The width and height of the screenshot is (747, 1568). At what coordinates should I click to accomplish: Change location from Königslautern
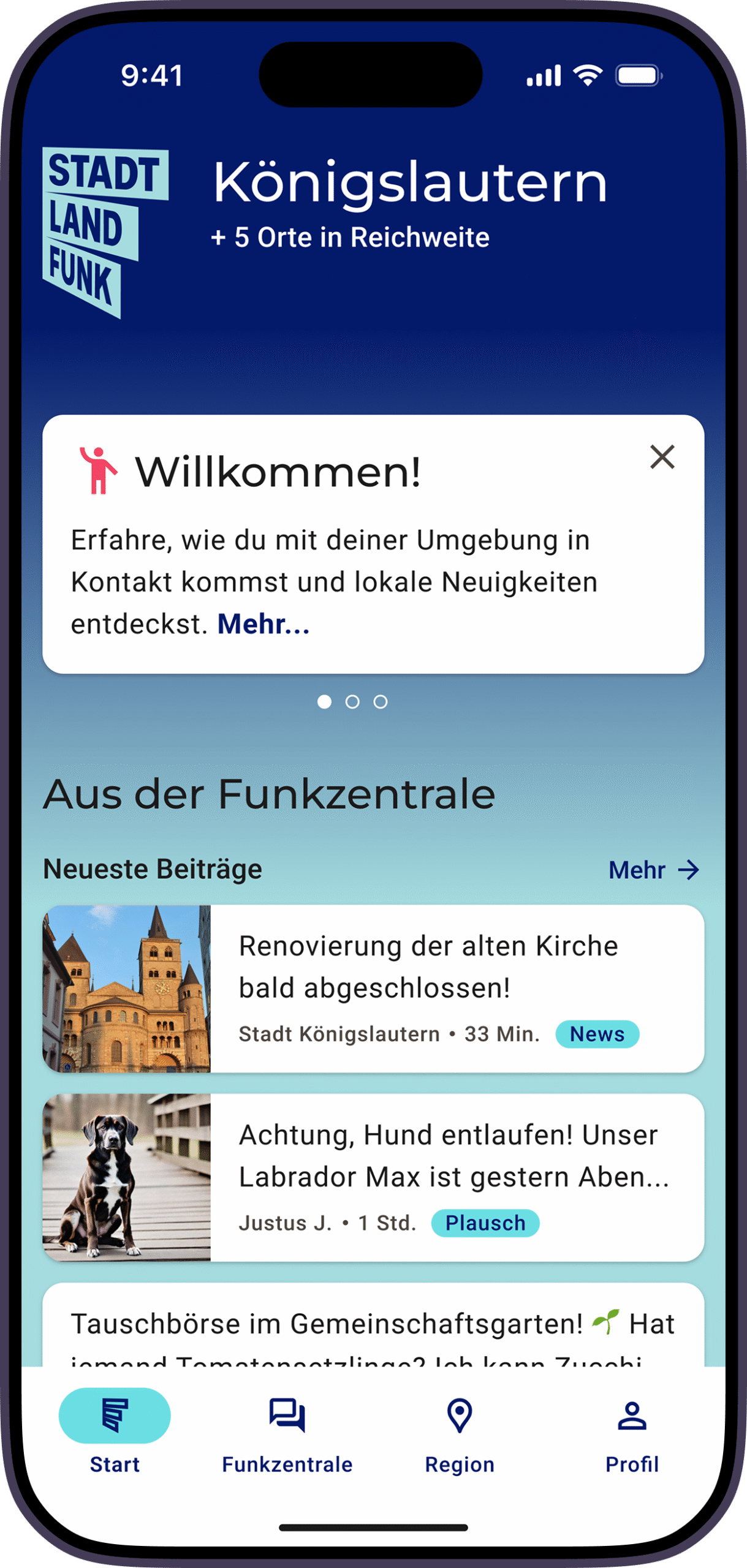[x=409, y=183]
